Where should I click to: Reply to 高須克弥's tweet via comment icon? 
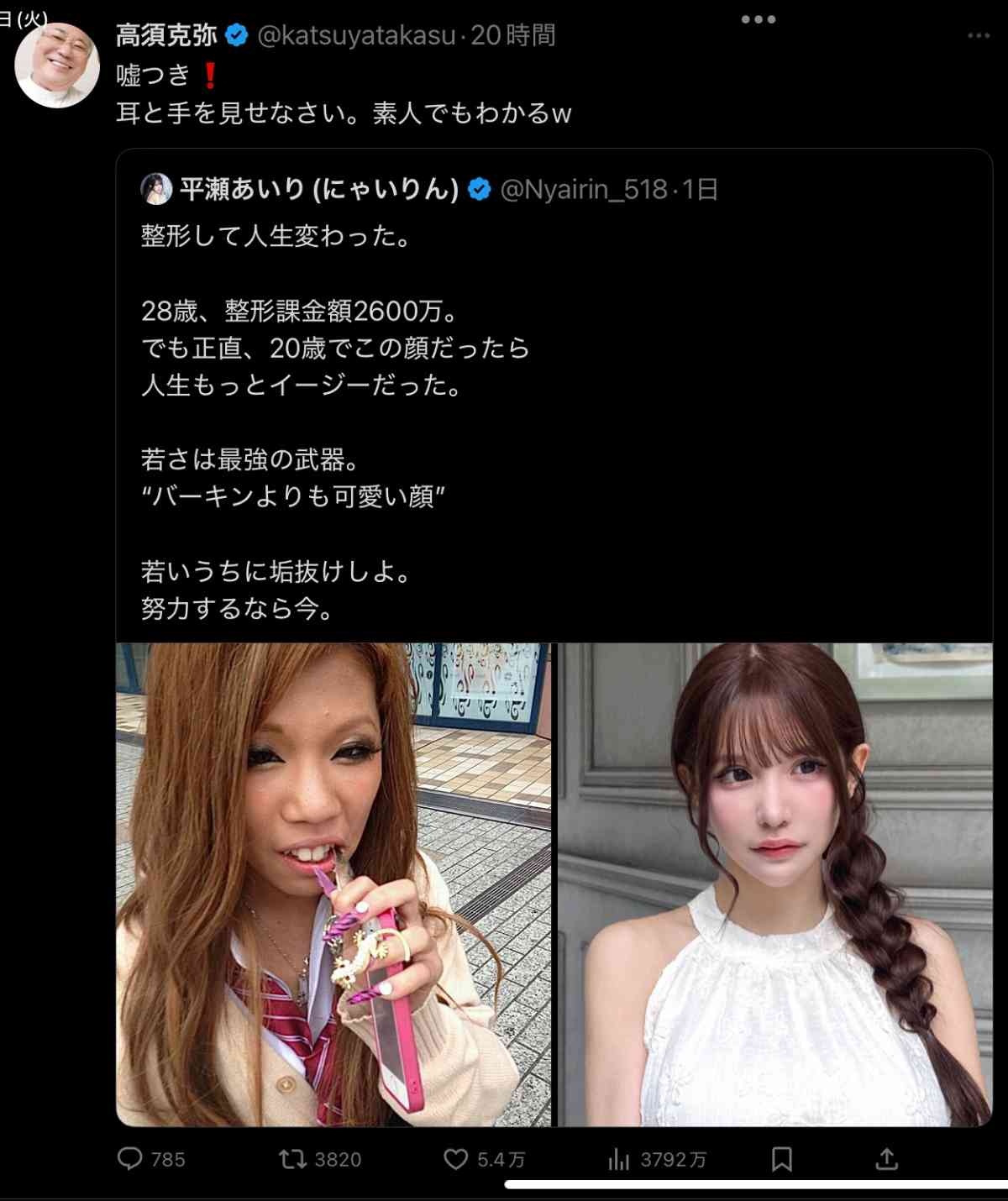[x=130, y=1159]
